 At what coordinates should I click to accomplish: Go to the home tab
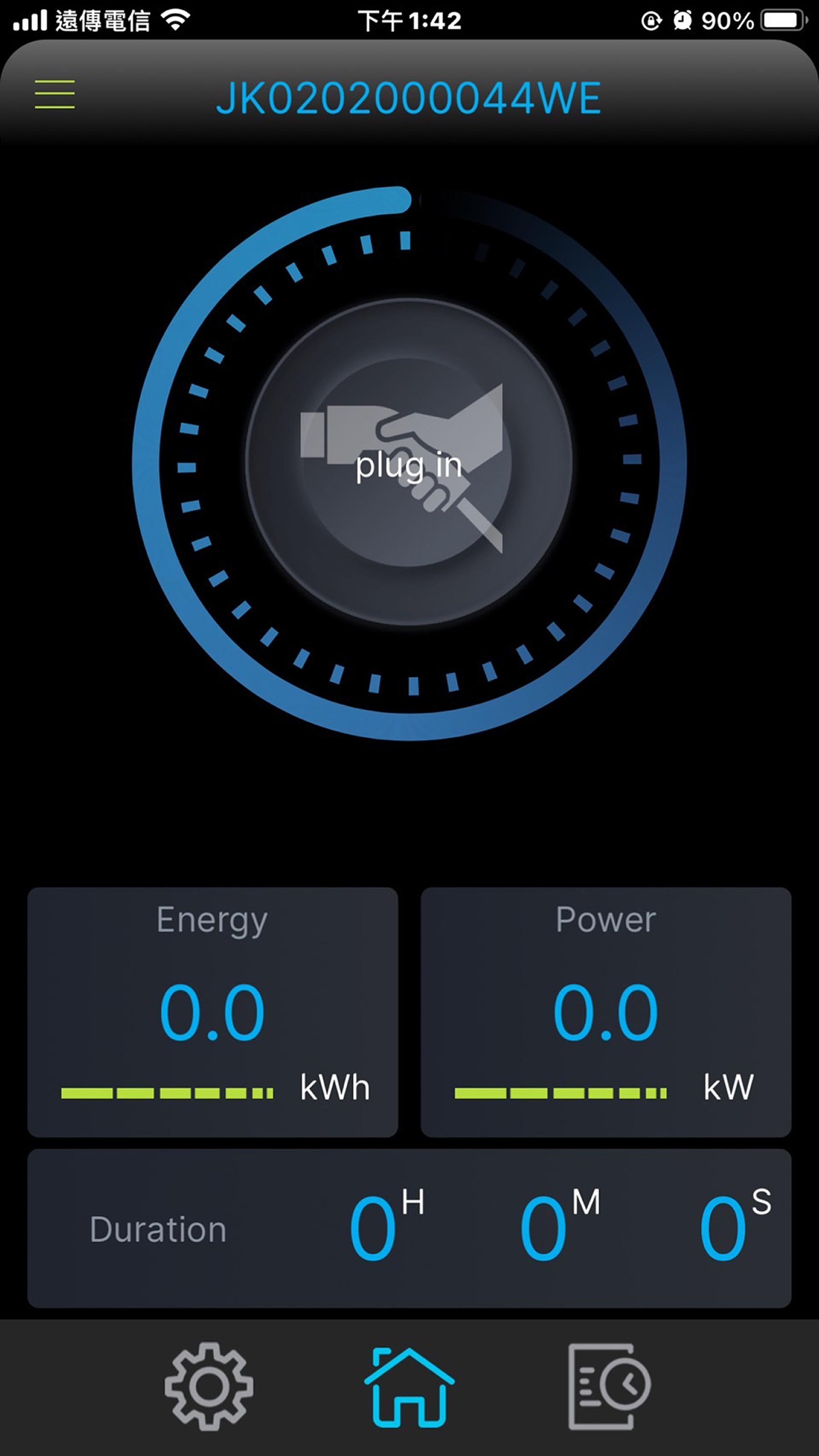coord(409,1388)
